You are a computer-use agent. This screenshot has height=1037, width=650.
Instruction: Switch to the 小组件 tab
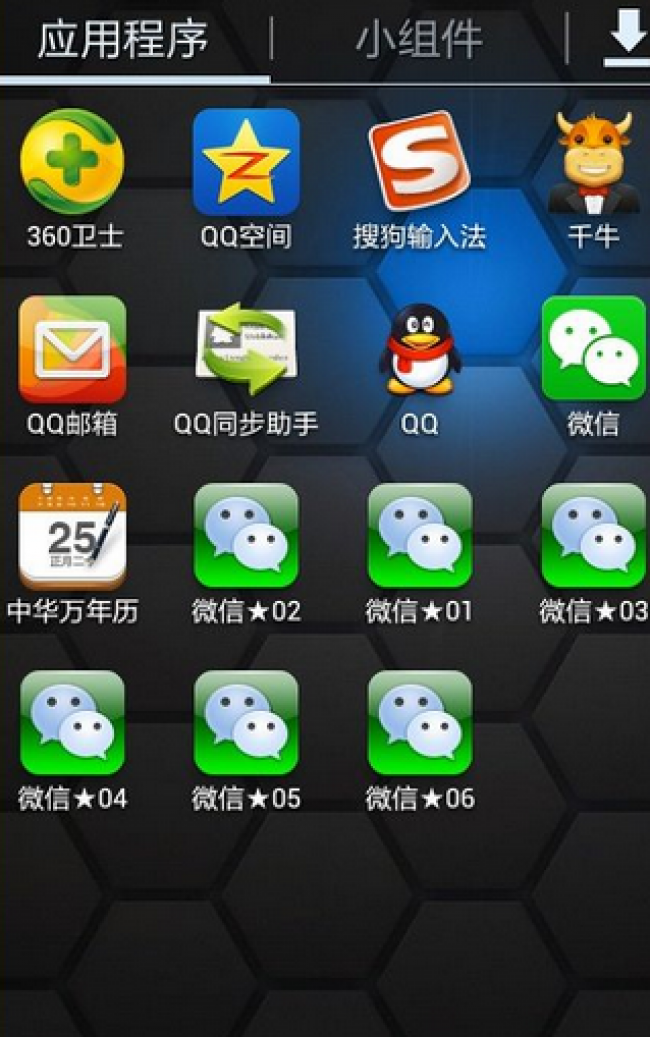pyautogui.click(x=419, y=40)
